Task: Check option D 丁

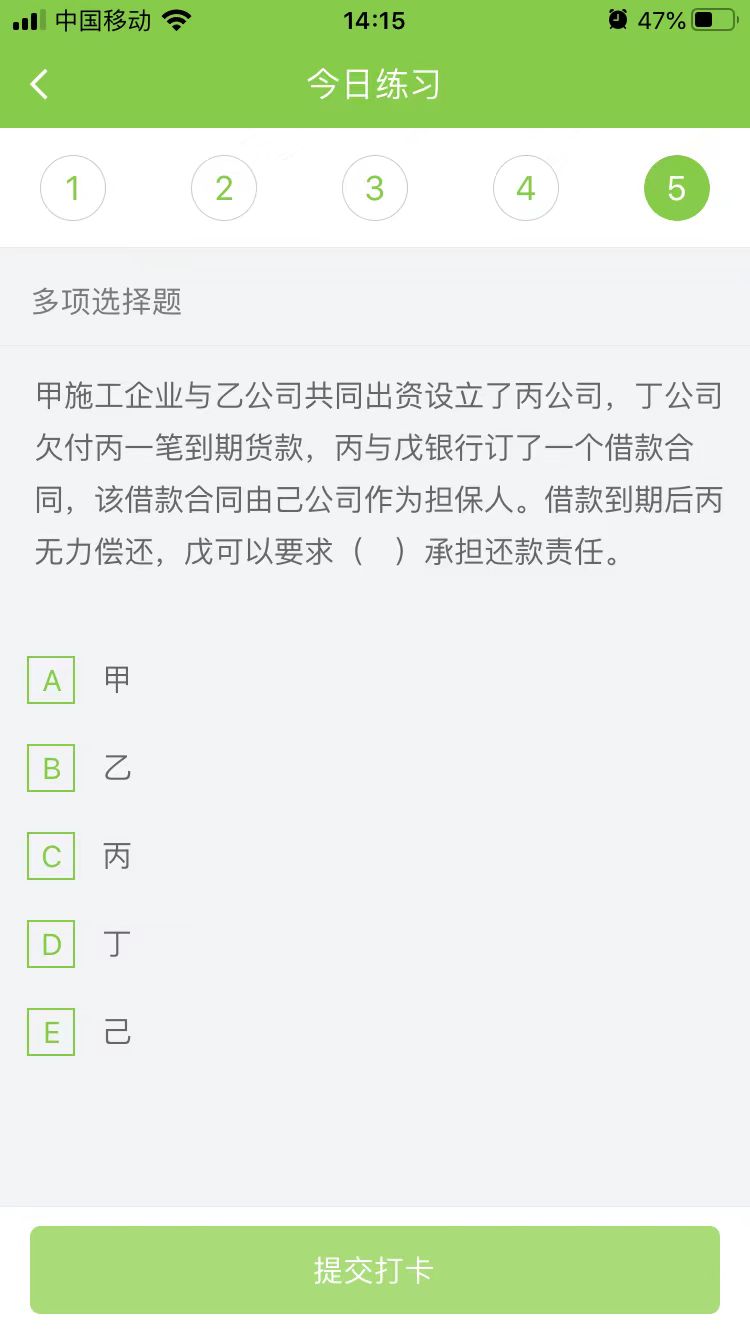Action: coord(52,945)
